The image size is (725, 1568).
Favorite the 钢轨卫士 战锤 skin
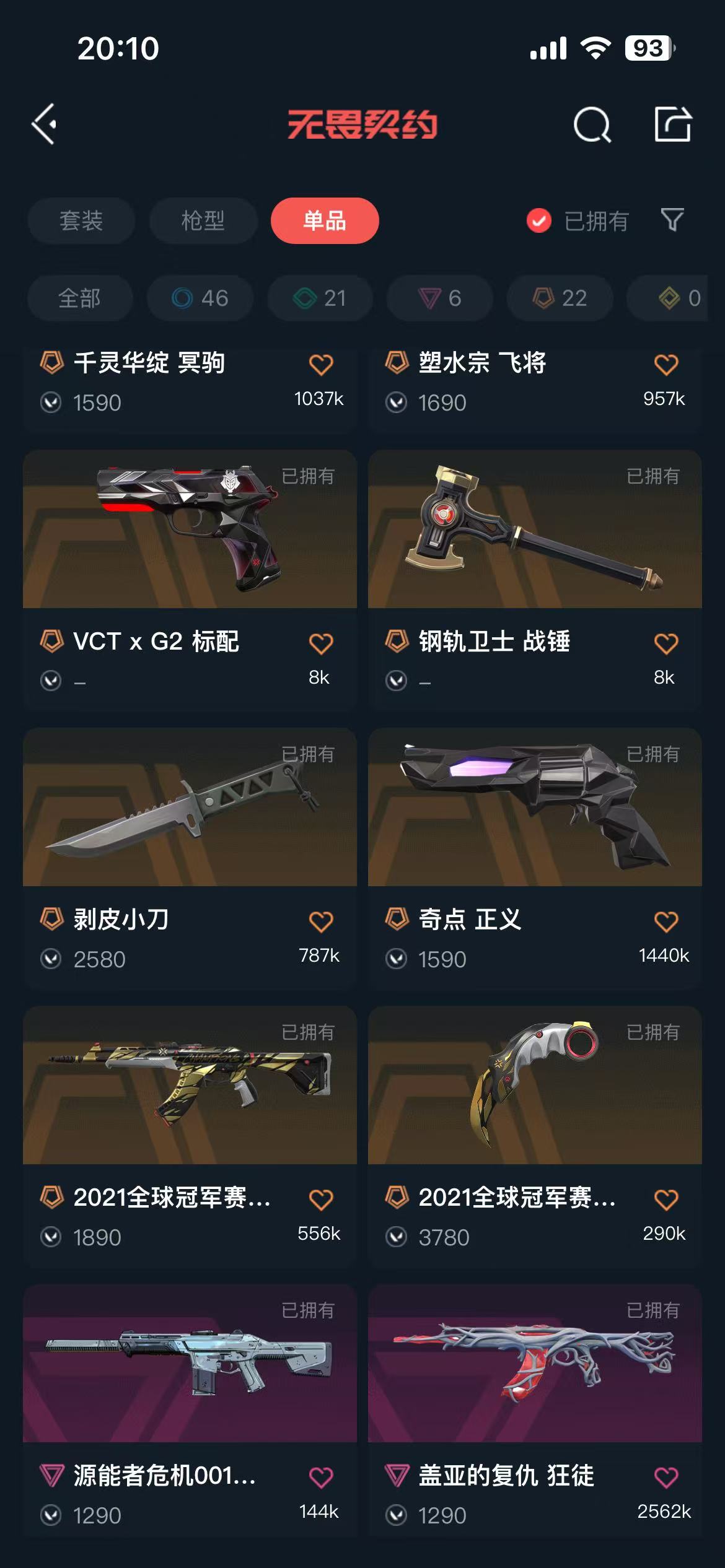666,643
